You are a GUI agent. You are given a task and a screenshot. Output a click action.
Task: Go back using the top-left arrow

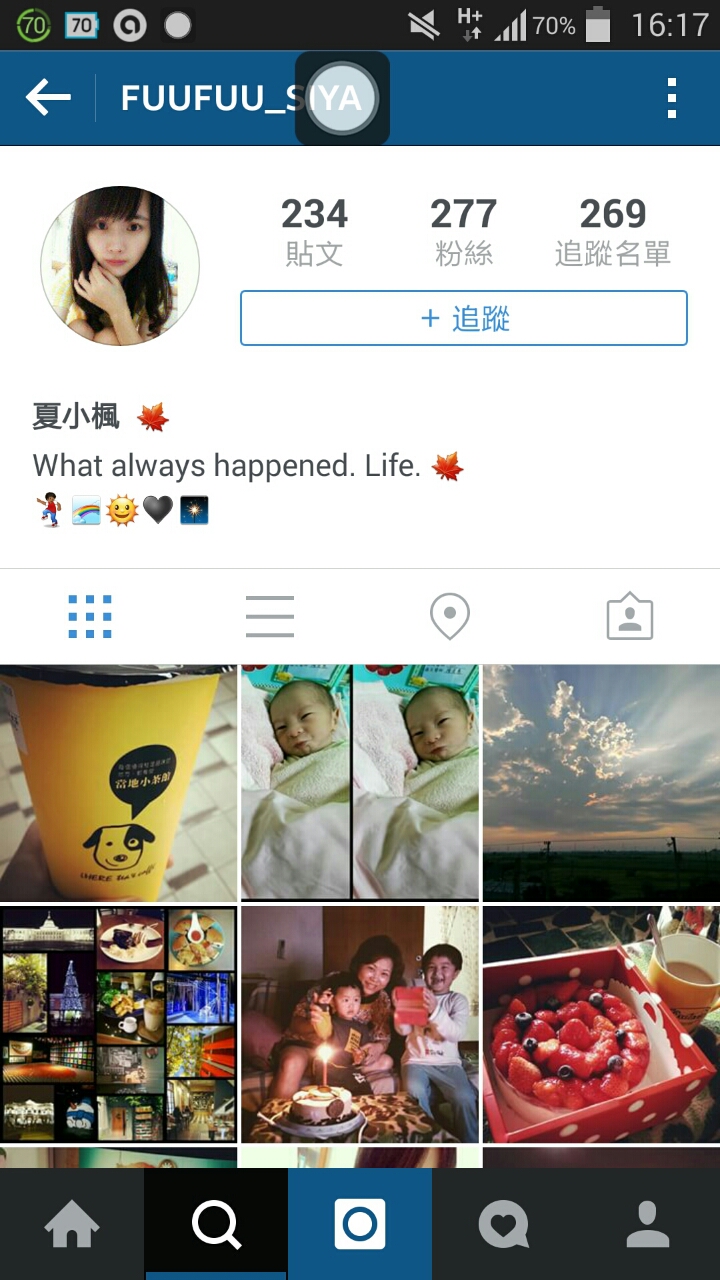pyautogui.click(x=48, y=98)
